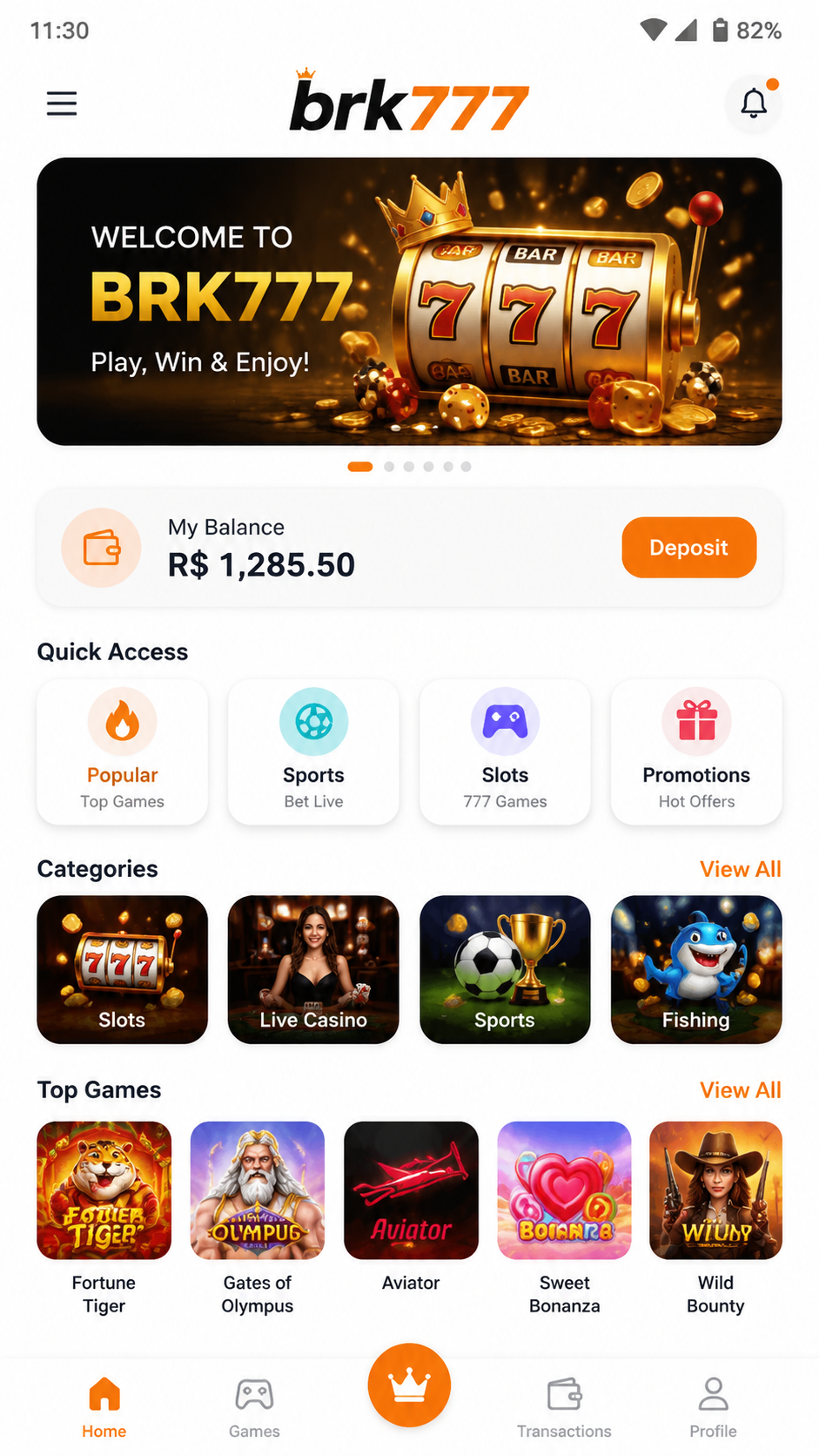Open the Live Casino category tile
Image resolution: width=819 pixels, height=1456 pixels.
tap(313, 969)
